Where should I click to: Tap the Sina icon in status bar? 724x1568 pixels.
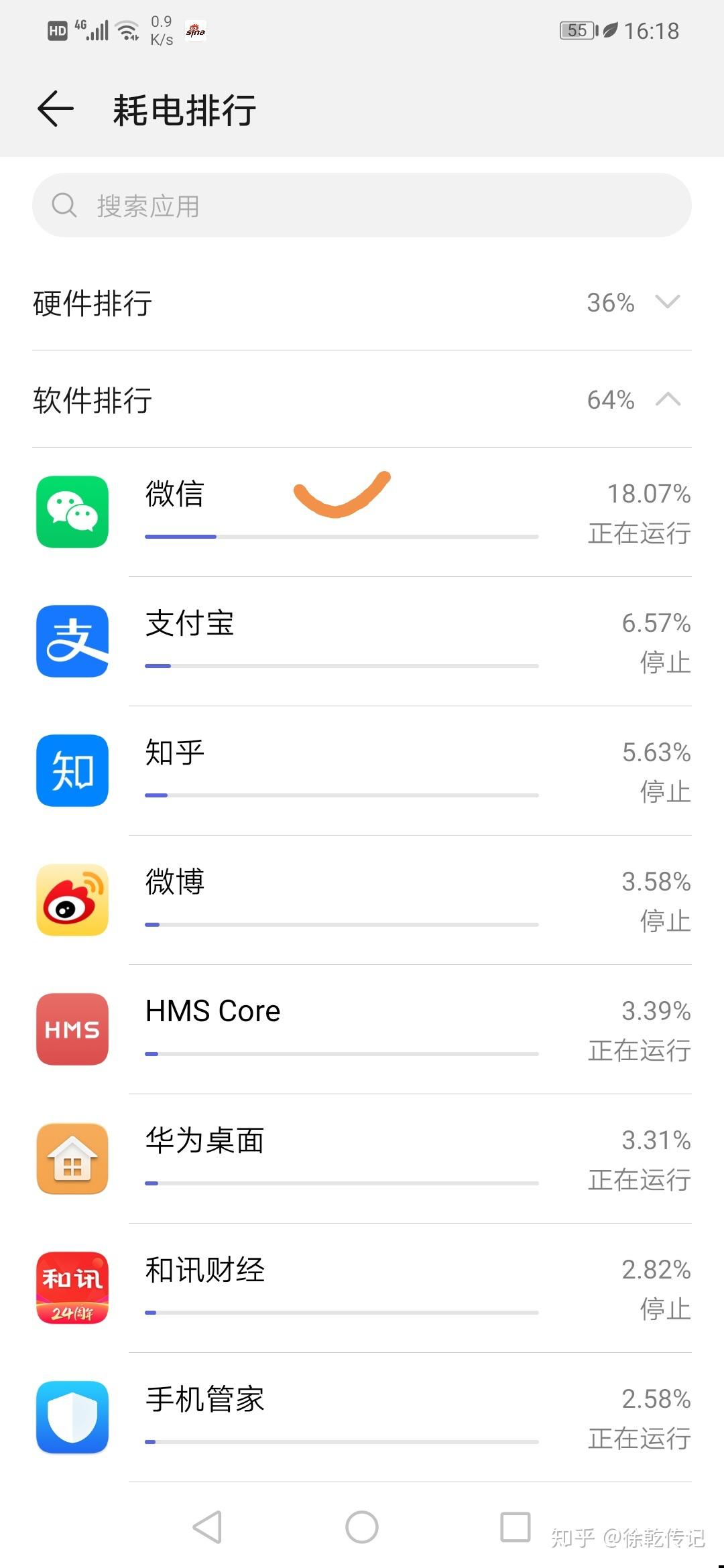194,29
